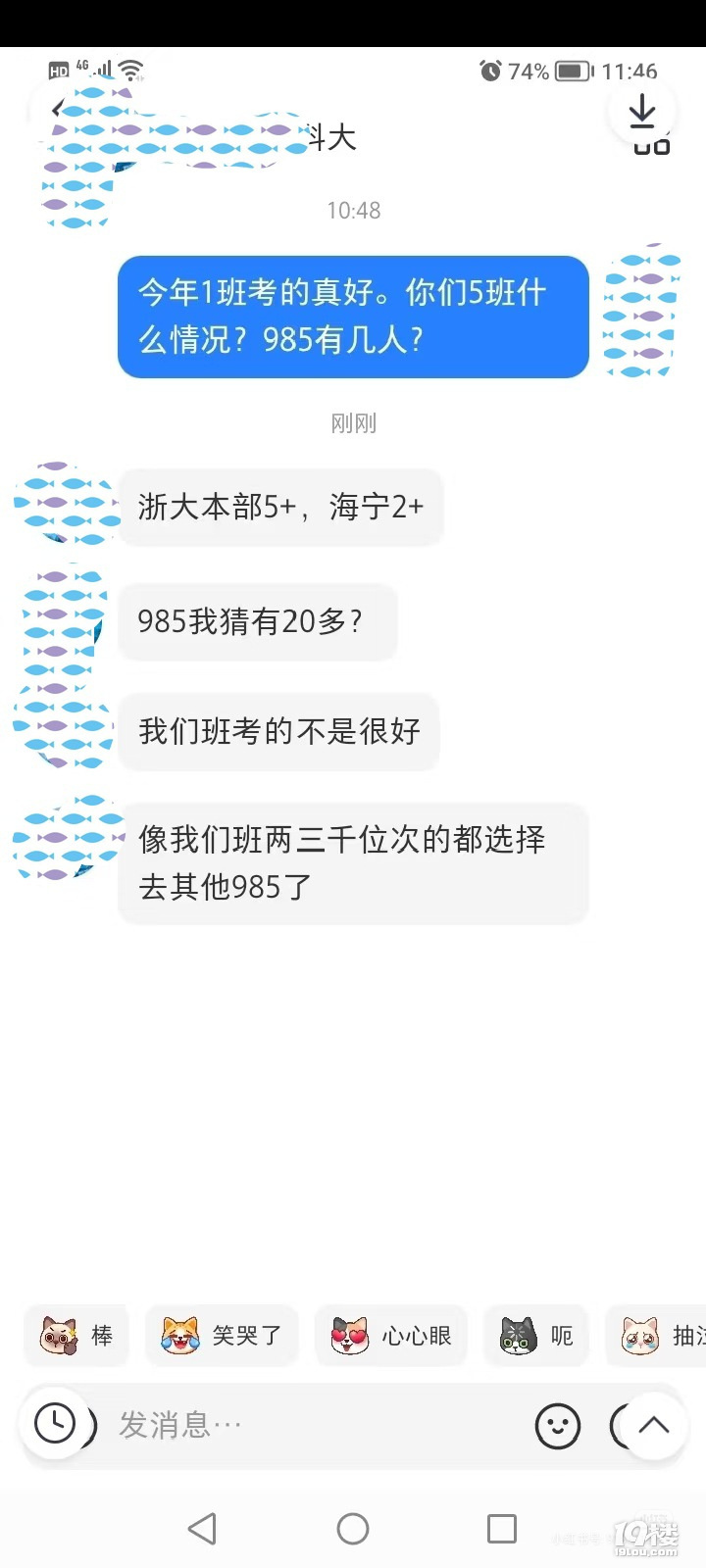This screenshot has width=706, height=1568.
Task: Tap the up arrow circle button
Action: click(x=654, y=1426)
